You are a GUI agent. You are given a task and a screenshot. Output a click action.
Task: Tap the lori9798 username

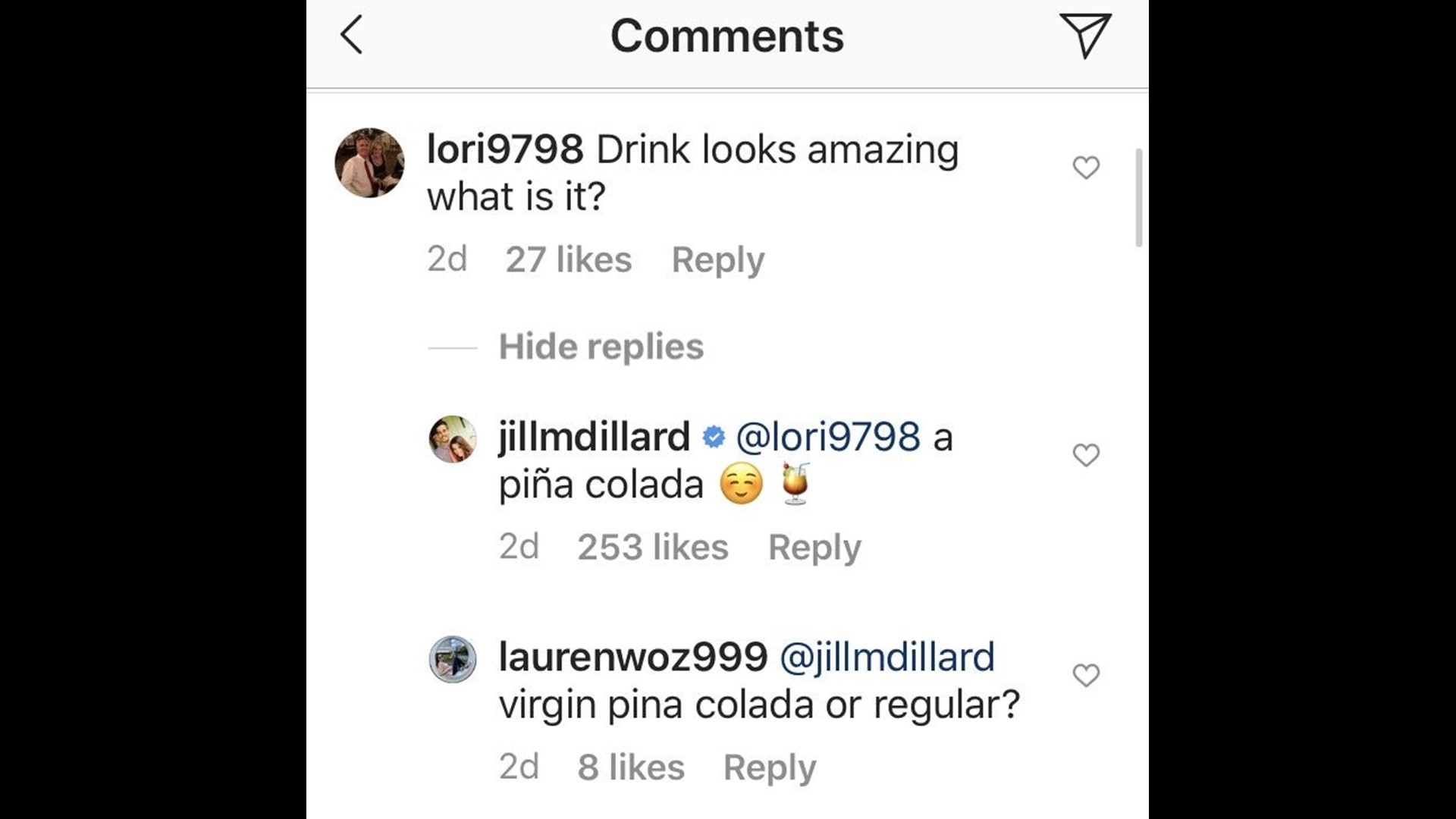pyautogui.click(x=505, y=149)
